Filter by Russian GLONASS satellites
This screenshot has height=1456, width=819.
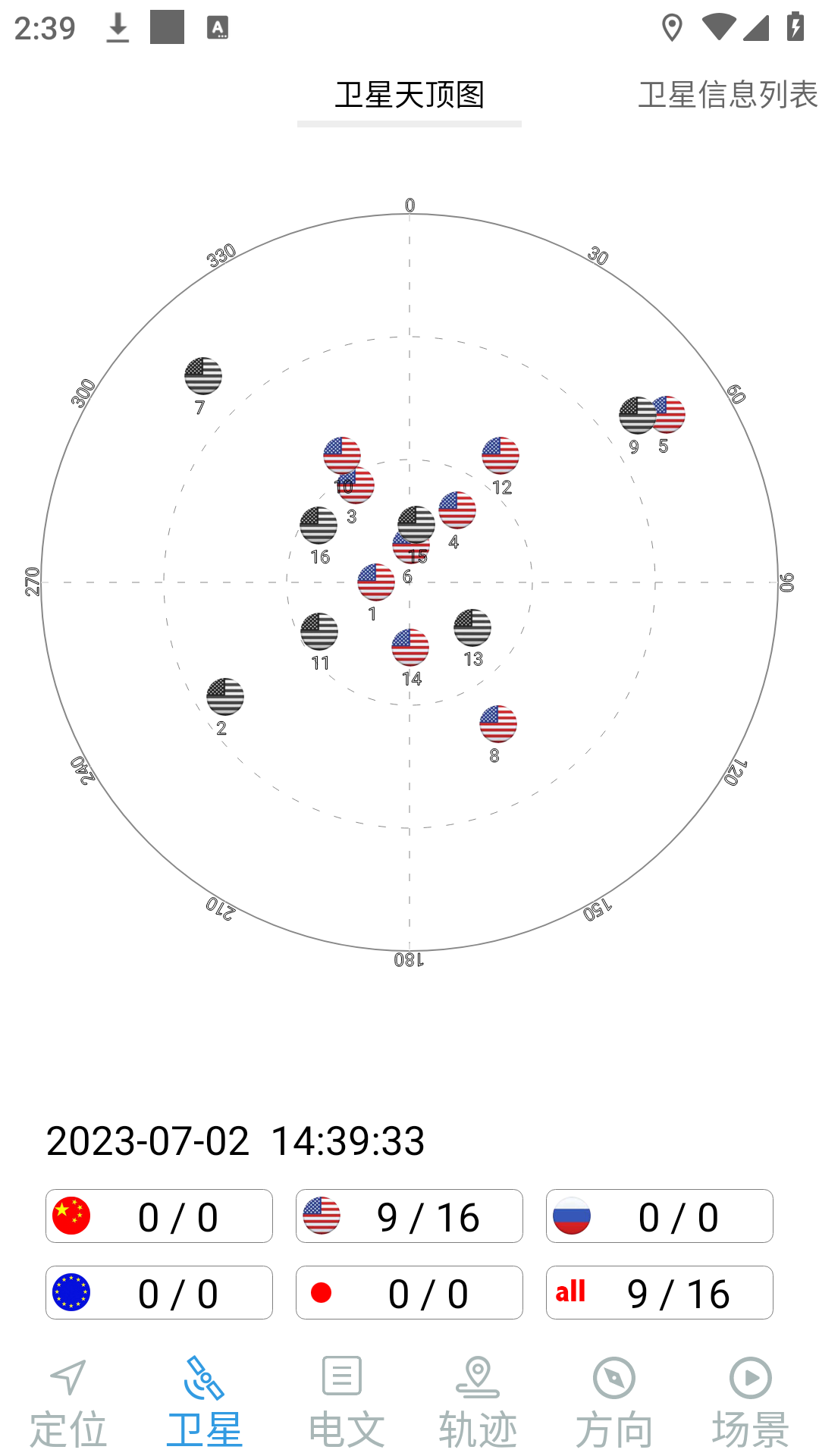point(660,1216)
